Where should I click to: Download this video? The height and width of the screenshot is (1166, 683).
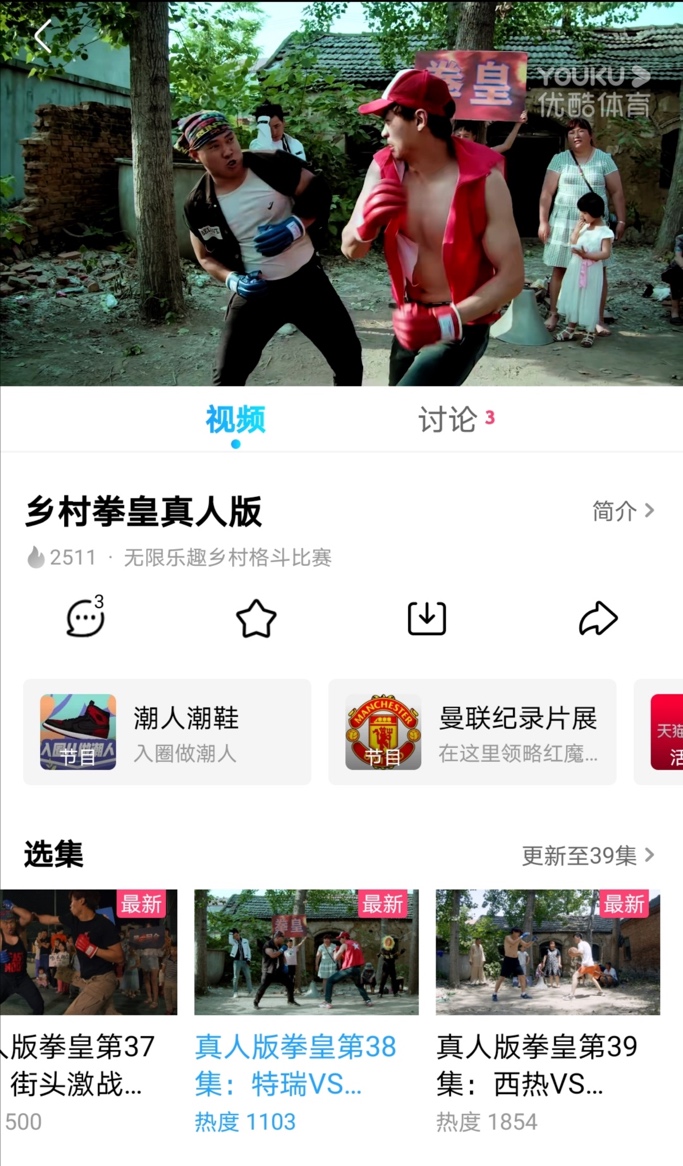(427, 619)
